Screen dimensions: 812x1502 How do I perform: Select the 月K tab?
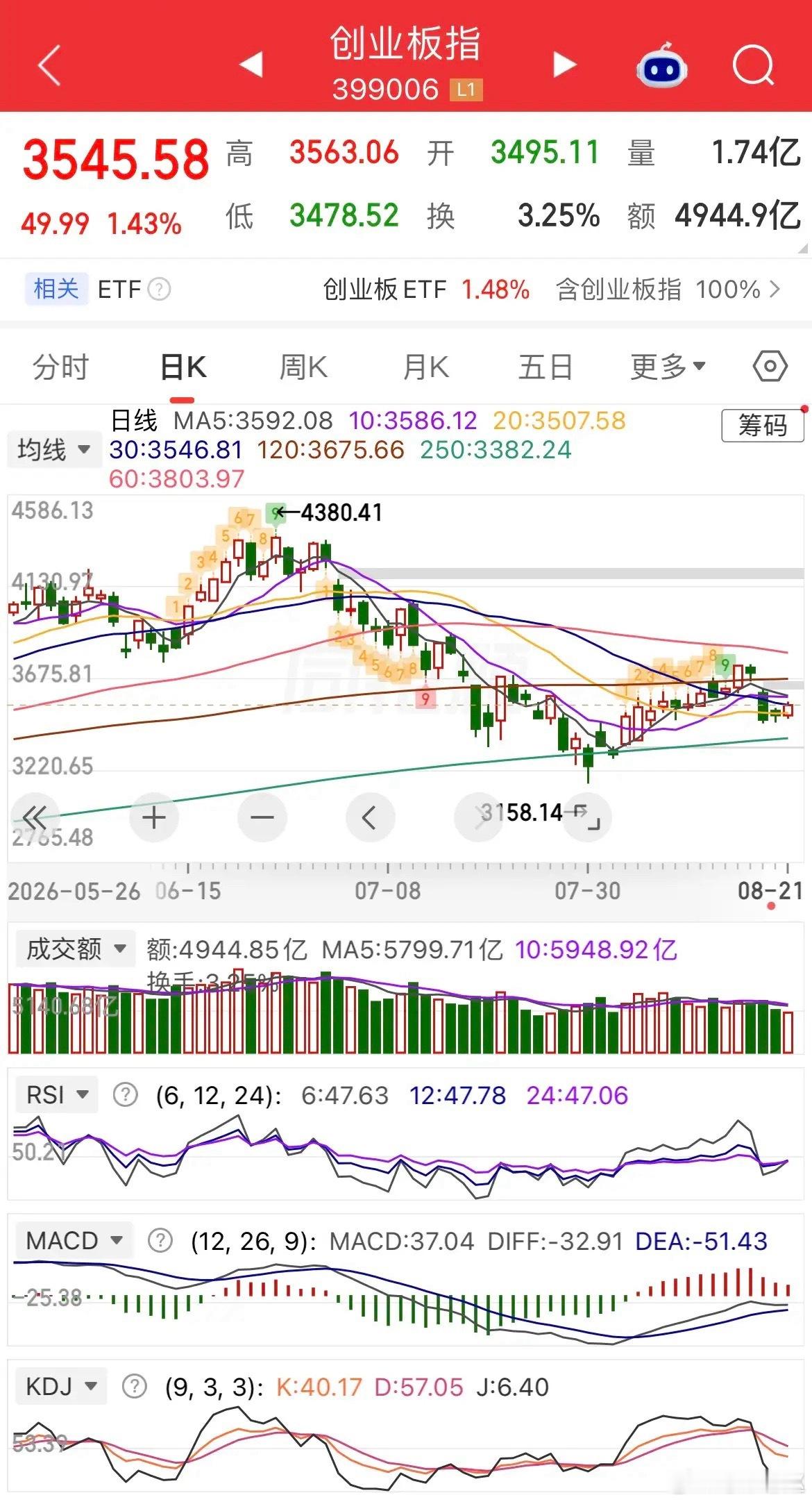426,367
